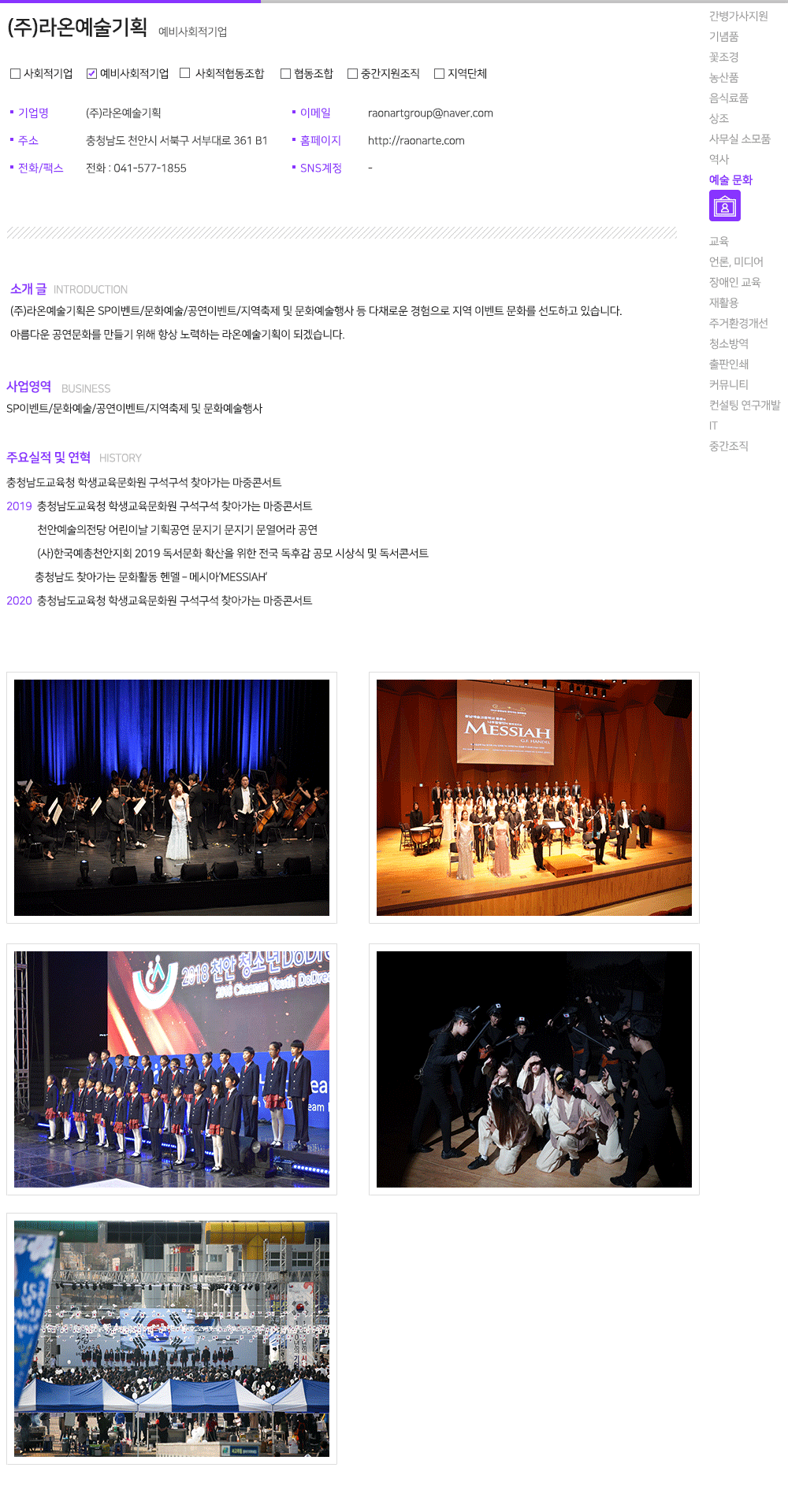View the MESSIAH choir stage photo
The height and width of the screenshot is (1512, 788).
tap(534, 797)
